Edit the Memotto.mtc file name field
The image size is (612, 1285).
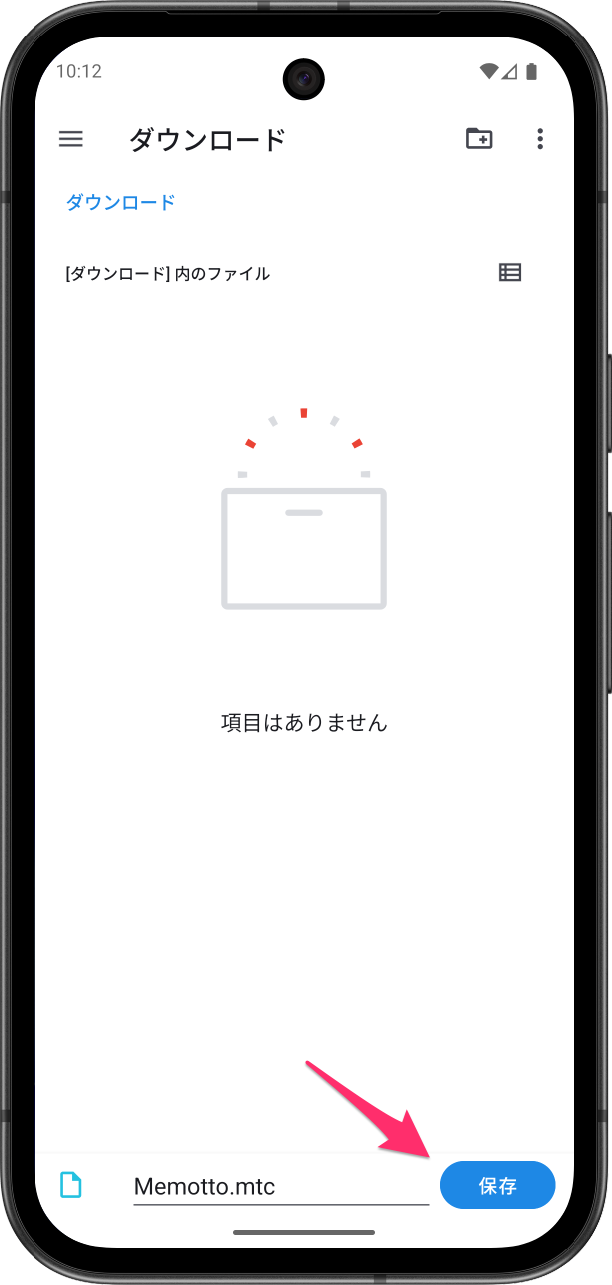tap(280, 1187)
